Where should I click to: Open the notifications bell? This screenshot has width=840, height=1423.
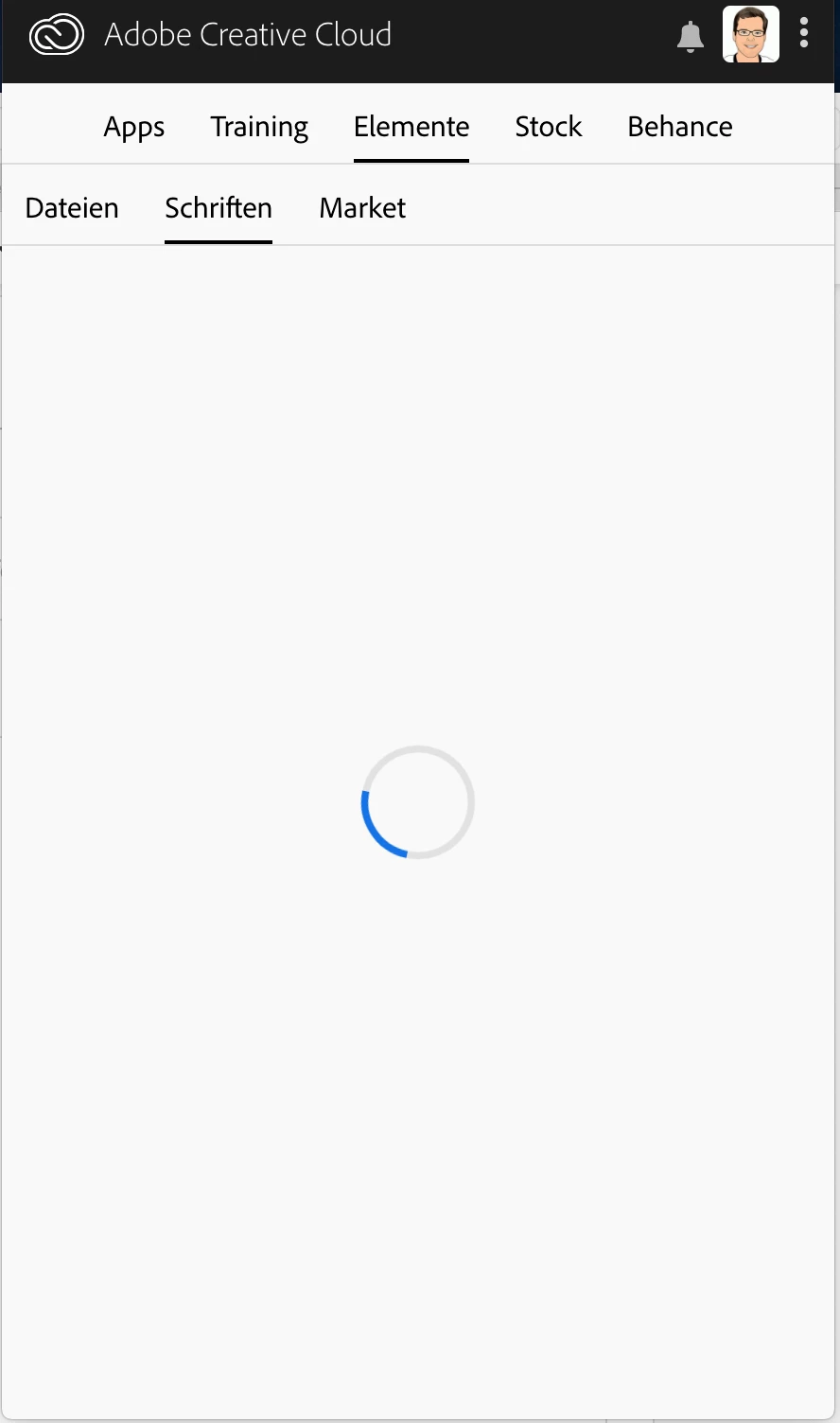click(x=691, y=36)
